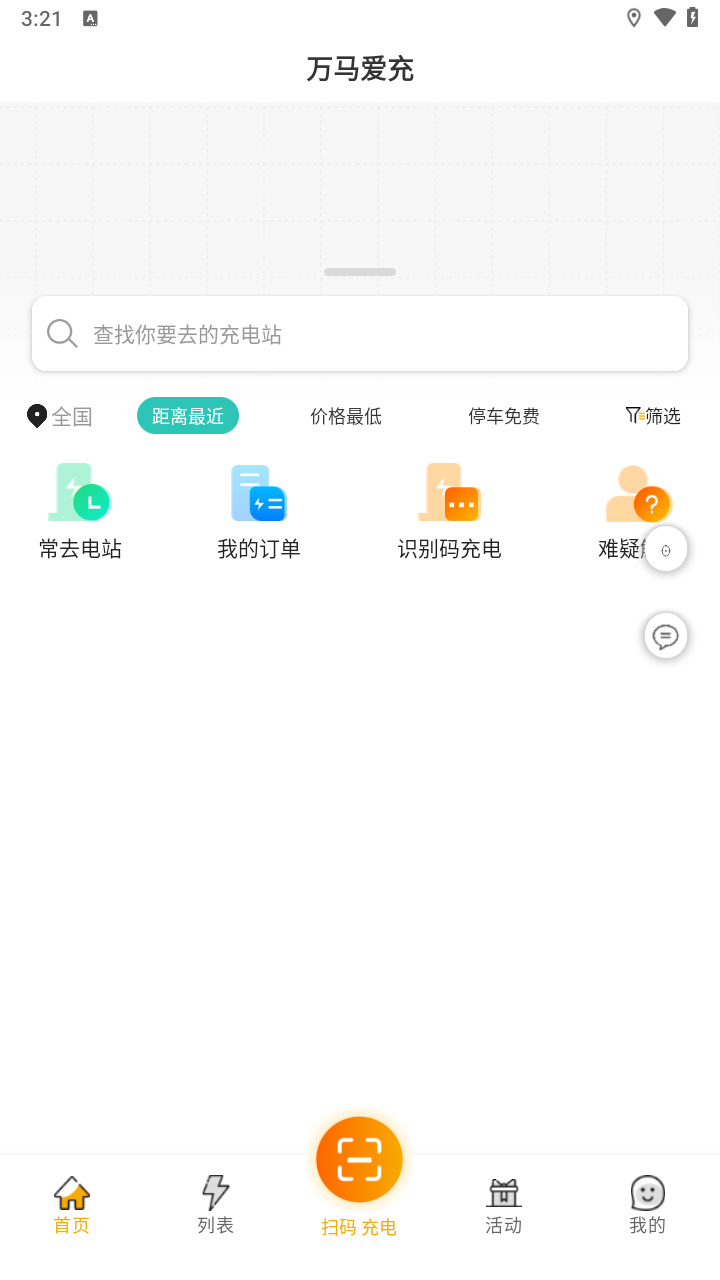Select the 列表 lightning icon
720x1280 pixels.
click(x=215, y=1192)
